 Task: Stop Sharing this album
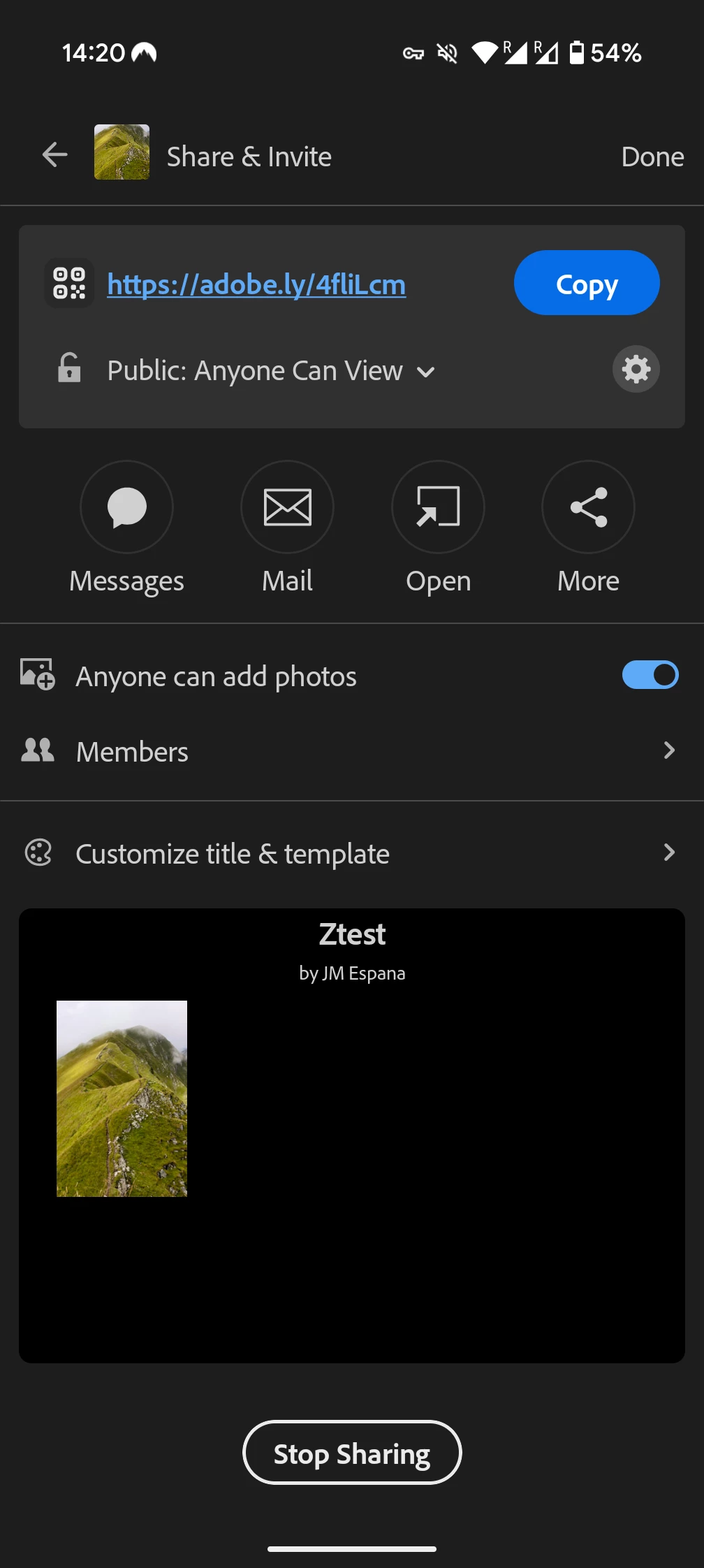pyautogui.click(x=352, y=1453)
